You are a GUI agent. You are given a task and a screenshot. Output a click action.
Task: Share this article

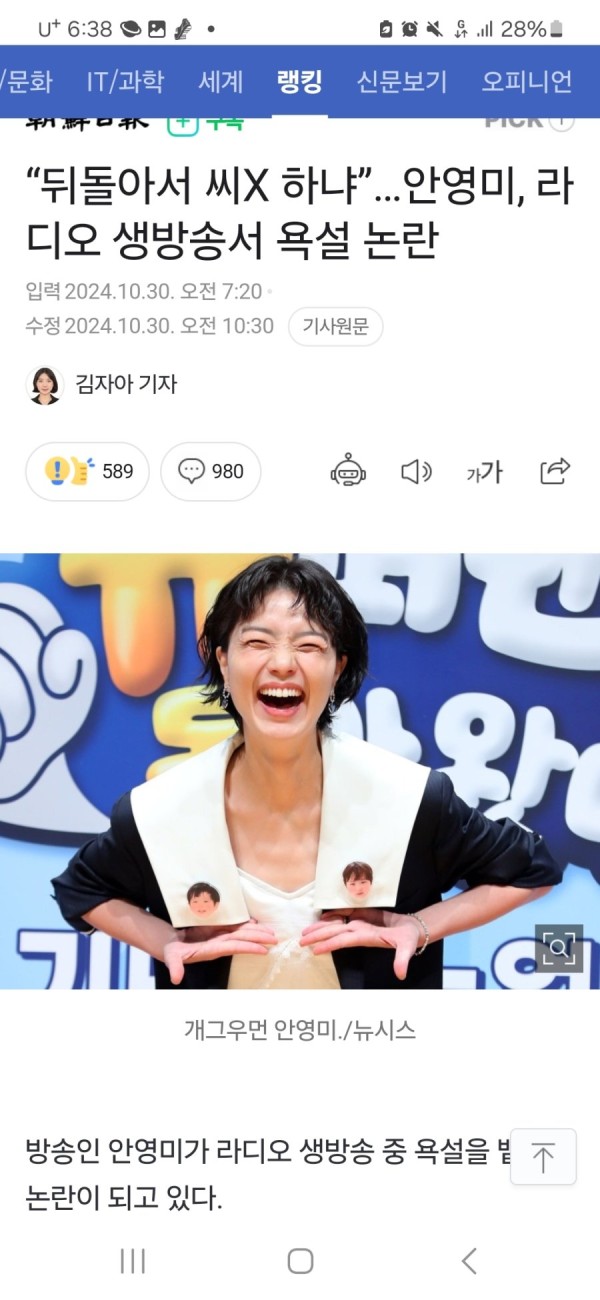tap(554, 470)
